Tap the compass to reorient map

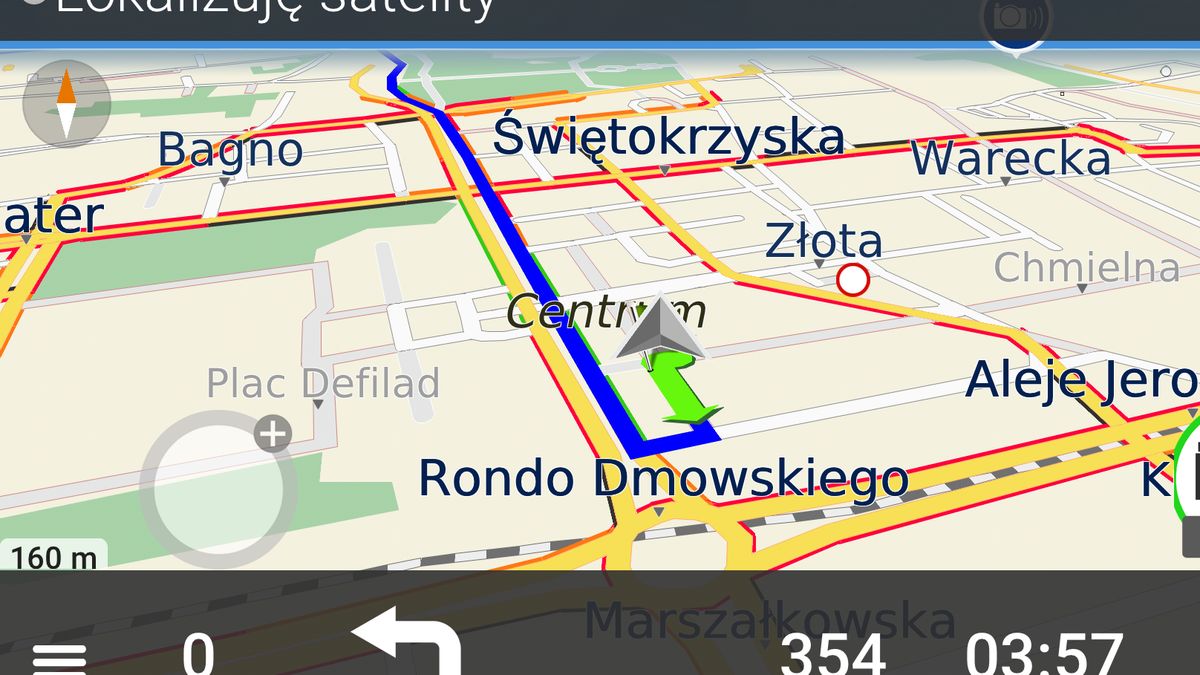click(x=66, y=104)
